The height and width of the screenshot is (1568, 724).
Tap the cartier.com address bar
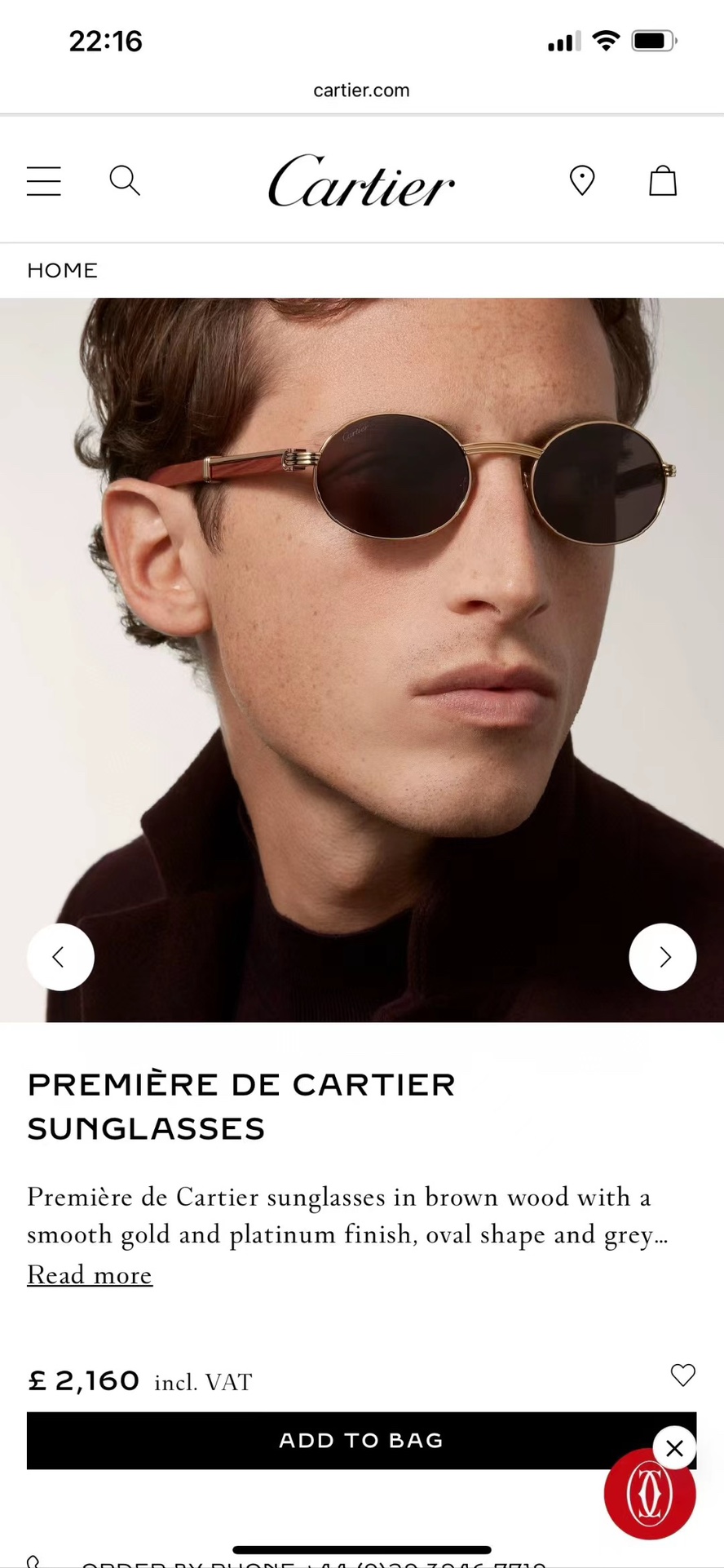pyautogui.click(x=361, y=91)
